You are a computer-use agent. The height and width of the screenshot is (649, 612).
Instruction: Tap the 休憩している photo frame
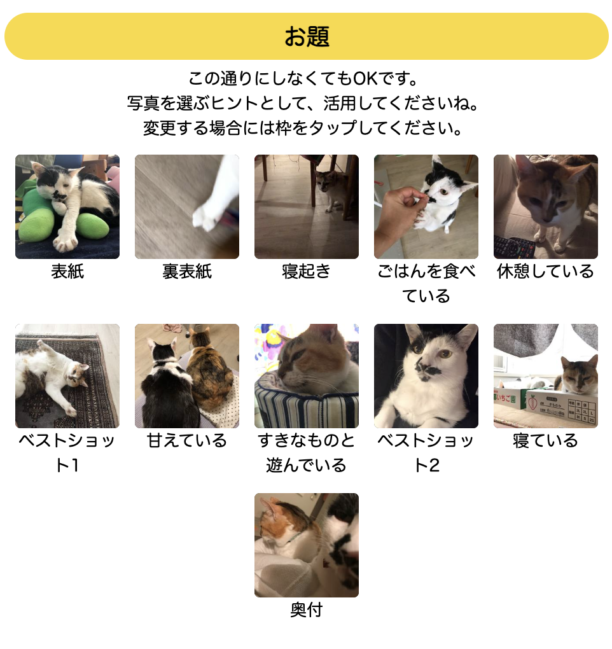click(545, 207)
